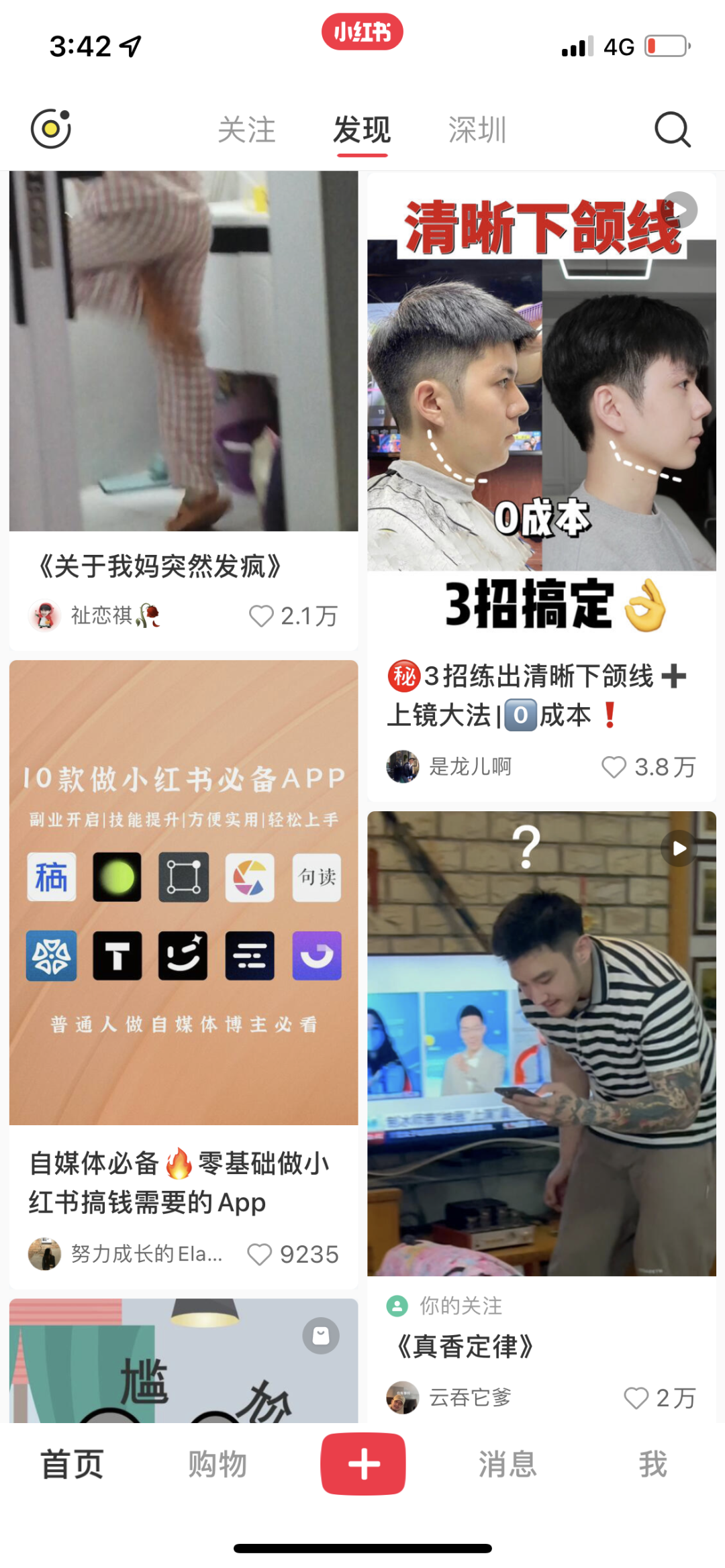Select the 发现 tab
Image resolution: width=725 pixels, height=1568 pixels.
[x=362, y=129]
